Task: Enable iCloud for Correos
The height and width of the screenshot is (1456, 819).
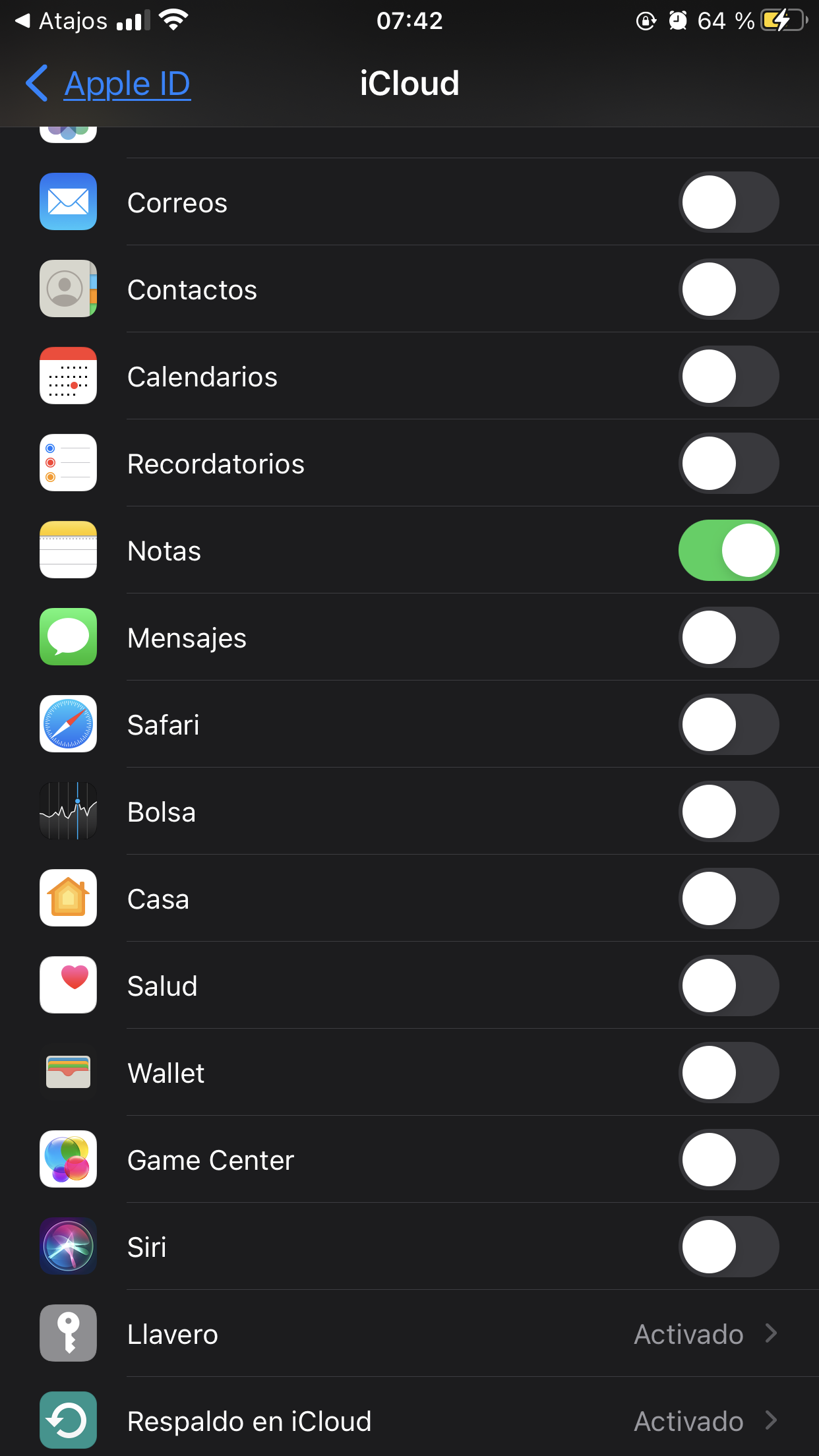Action: [728, 202]
